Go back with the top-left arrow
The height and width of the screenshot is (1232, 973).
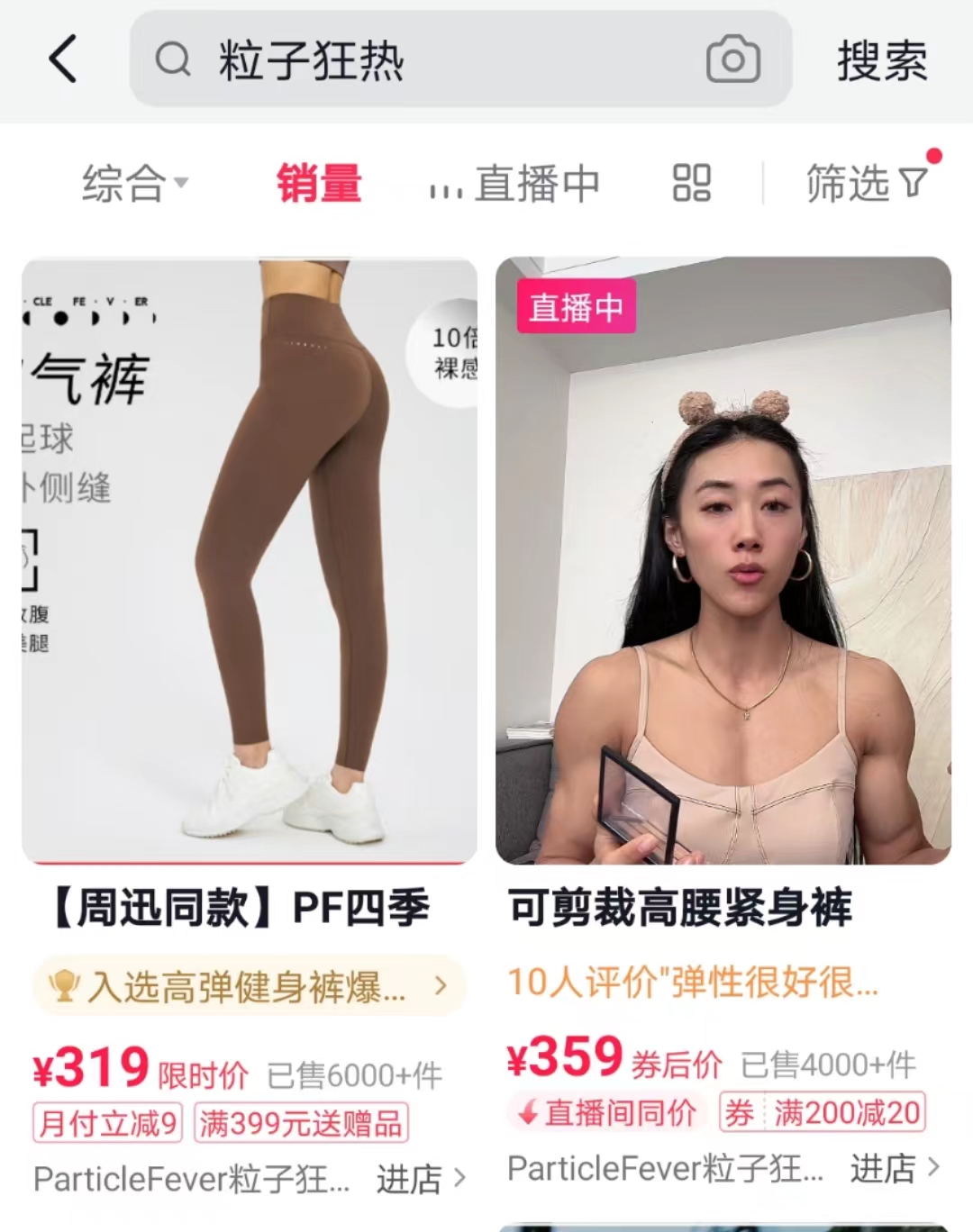point(63,60)
